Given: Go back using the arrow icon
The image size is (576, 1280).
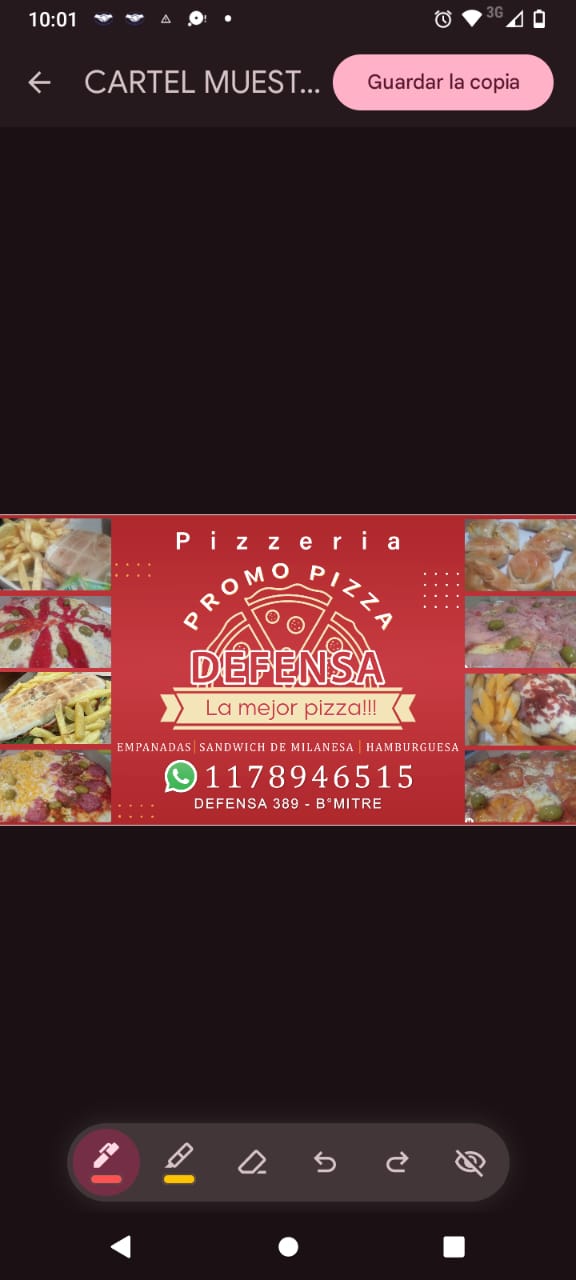Looking at the screenshot, I should [x=39, y=83].
